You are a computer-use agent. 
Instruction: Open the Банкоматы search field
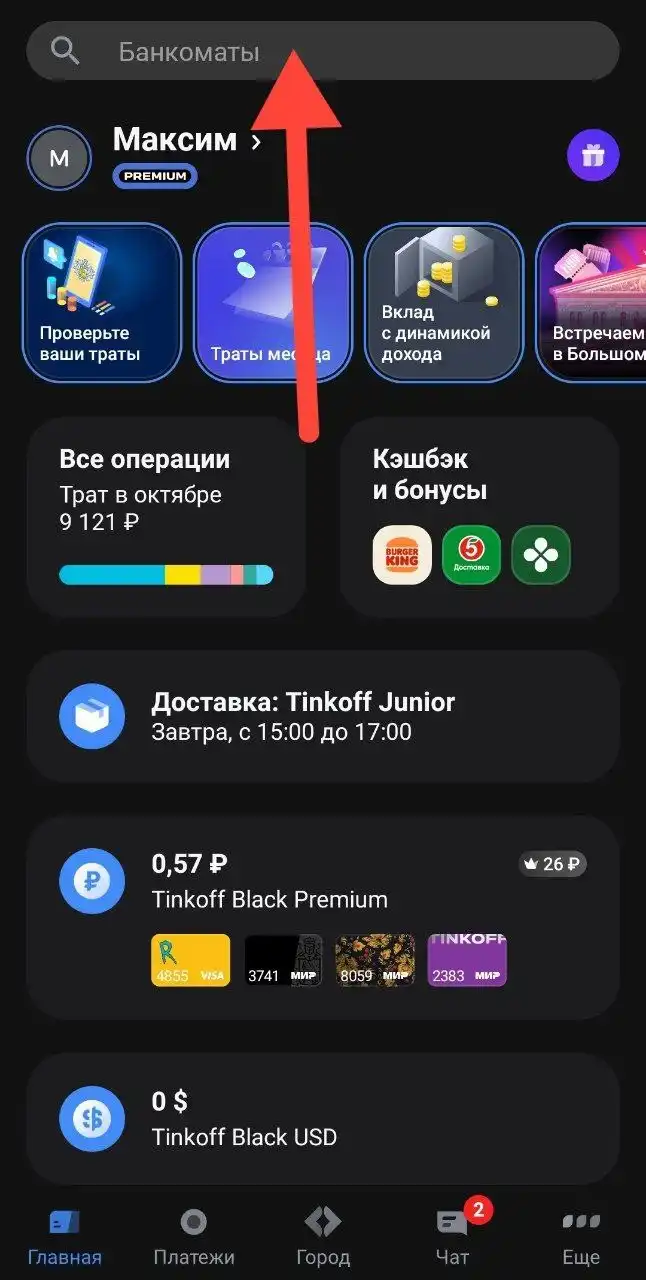[x=322, y=51]
